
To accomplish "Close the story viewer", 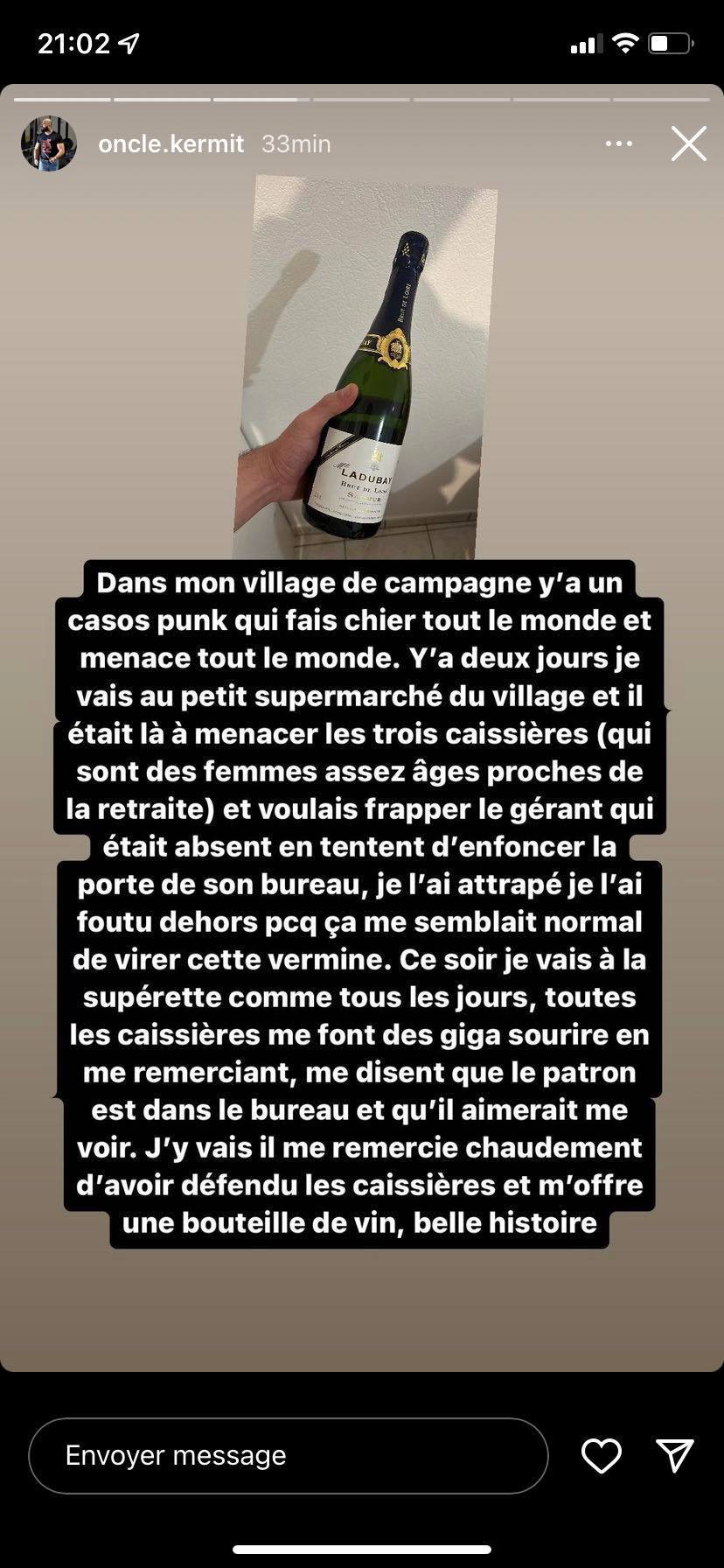I will [688, 143].
